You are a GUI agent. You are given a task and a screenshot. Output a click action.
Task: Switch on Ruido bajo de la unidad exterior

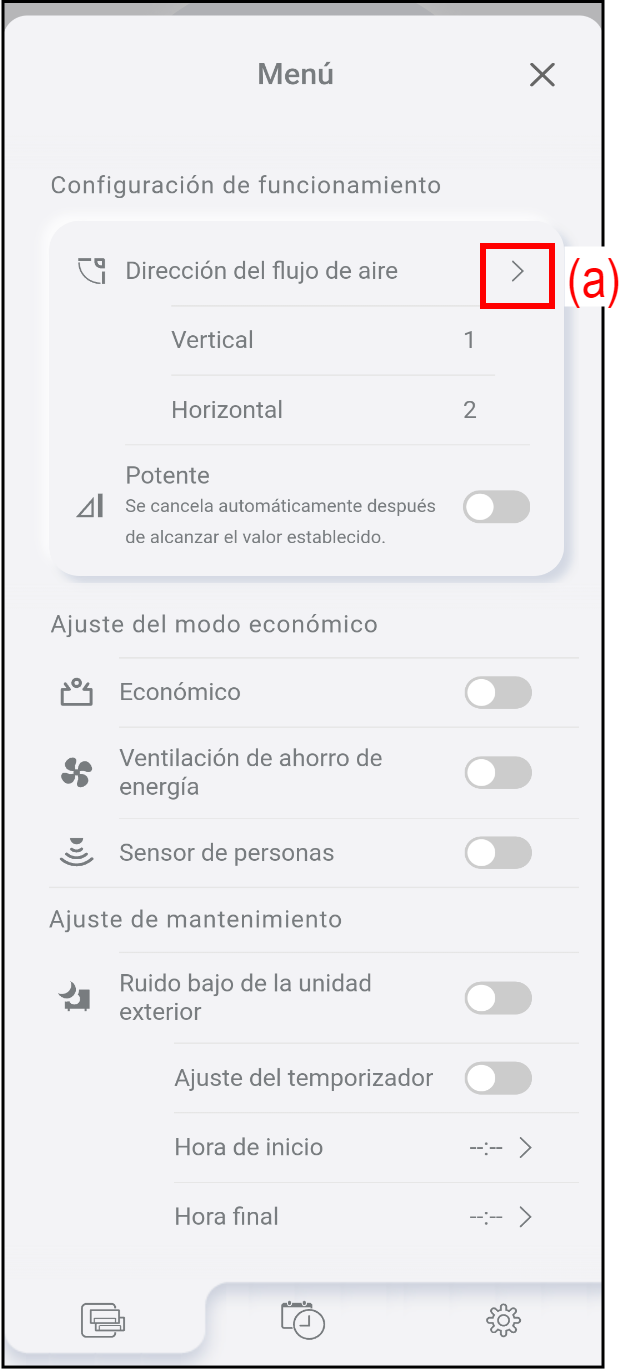(498, 998)
